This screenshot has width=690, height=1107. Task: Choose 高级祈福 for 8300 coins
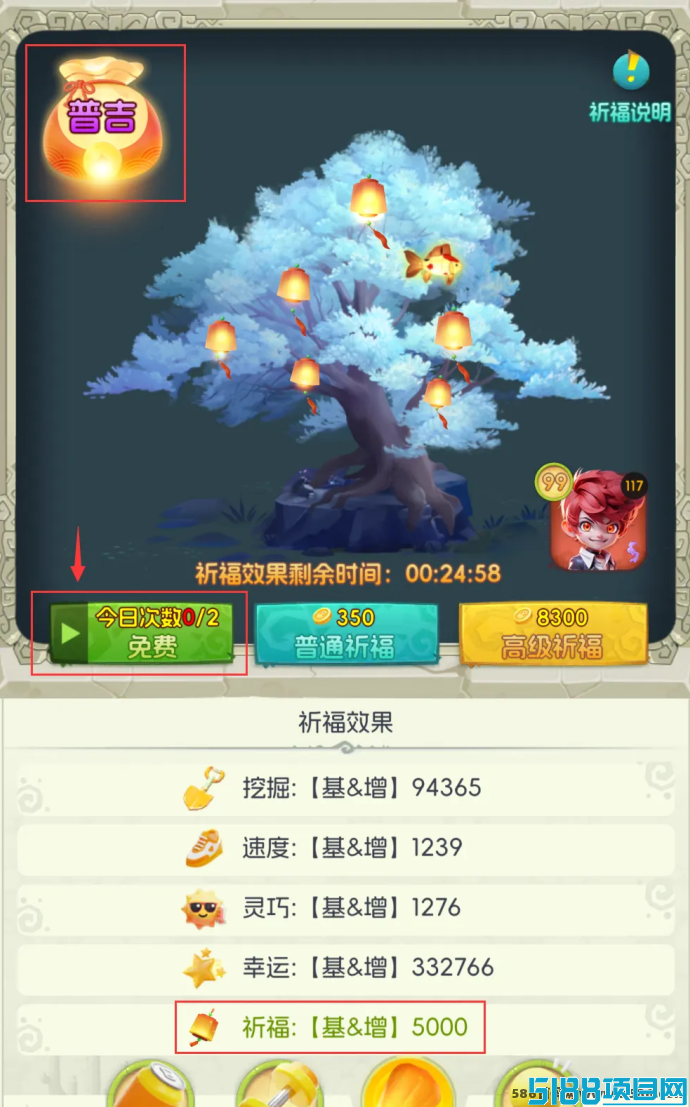552,633
